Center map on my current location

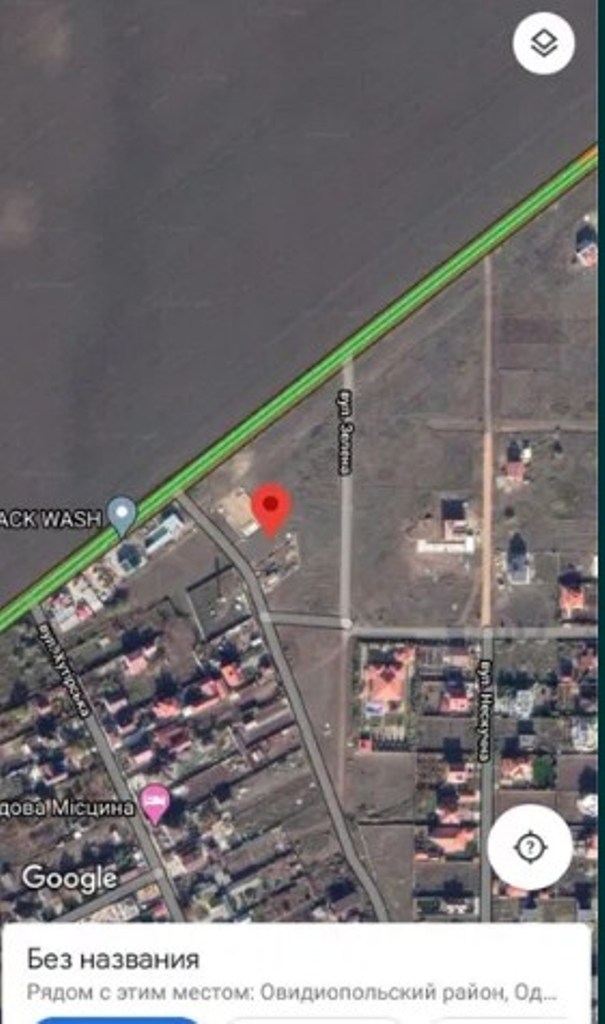[x=530, y=847]
